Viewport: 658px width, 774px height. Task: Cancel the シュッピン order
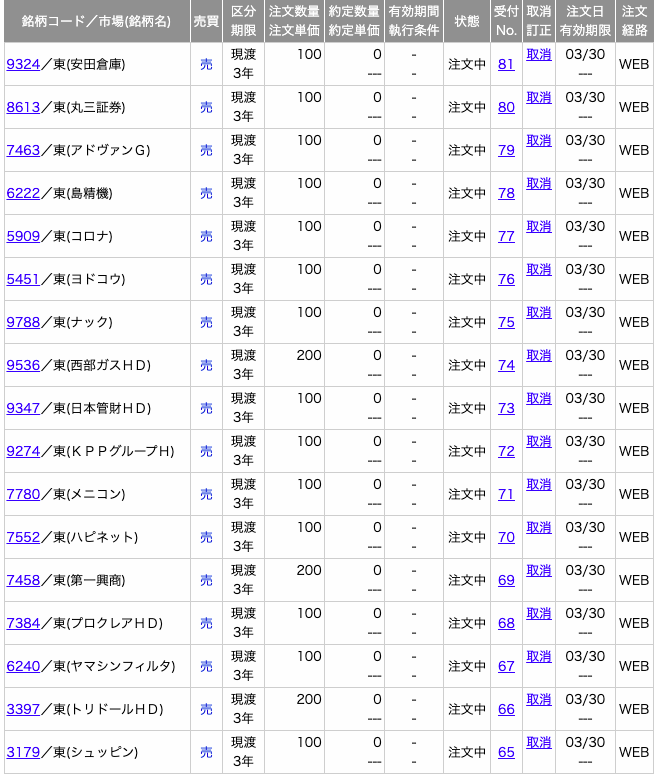coord(539,743)
